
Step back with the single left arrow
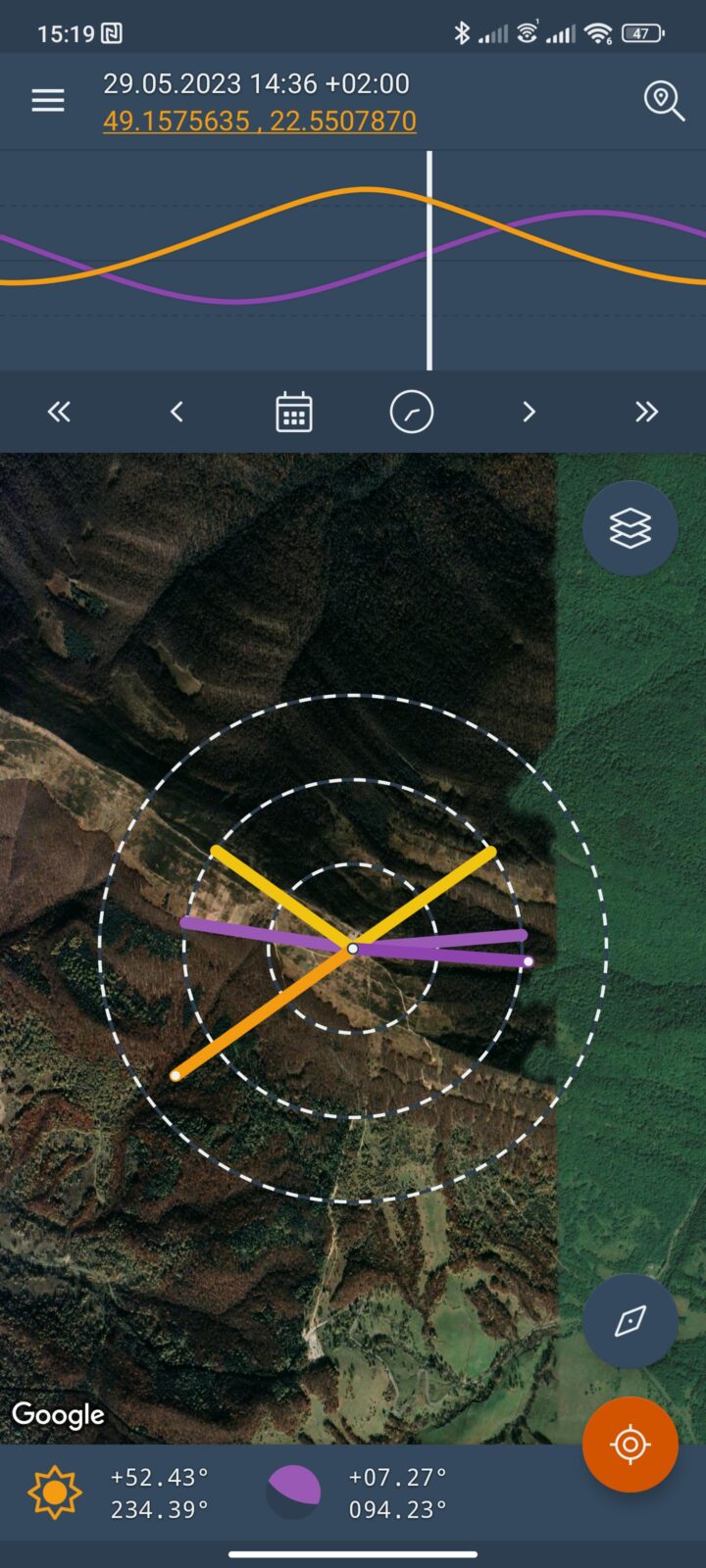[176, 412]
